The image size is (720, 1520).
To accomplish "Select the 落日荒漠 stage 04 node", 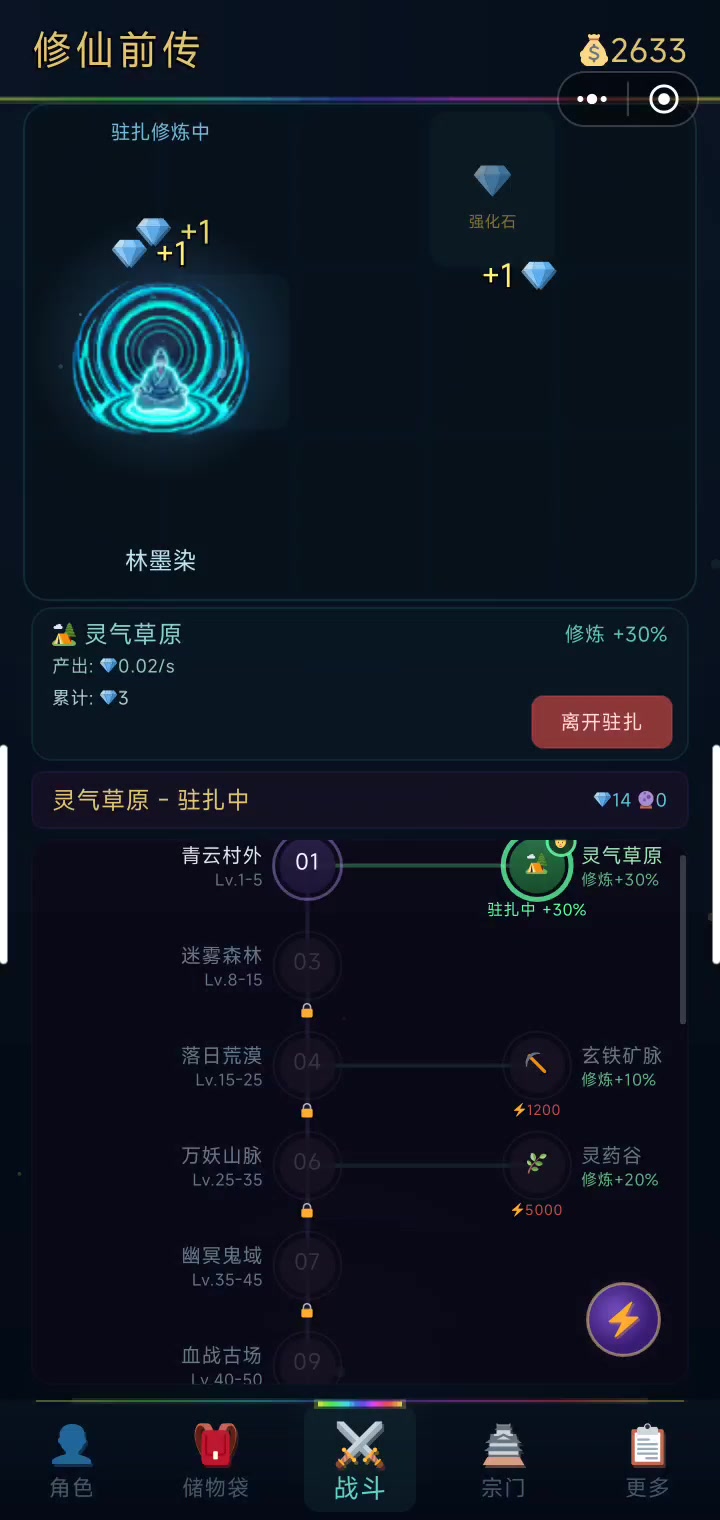I will pyautogui.click(x=307, y=1063).
